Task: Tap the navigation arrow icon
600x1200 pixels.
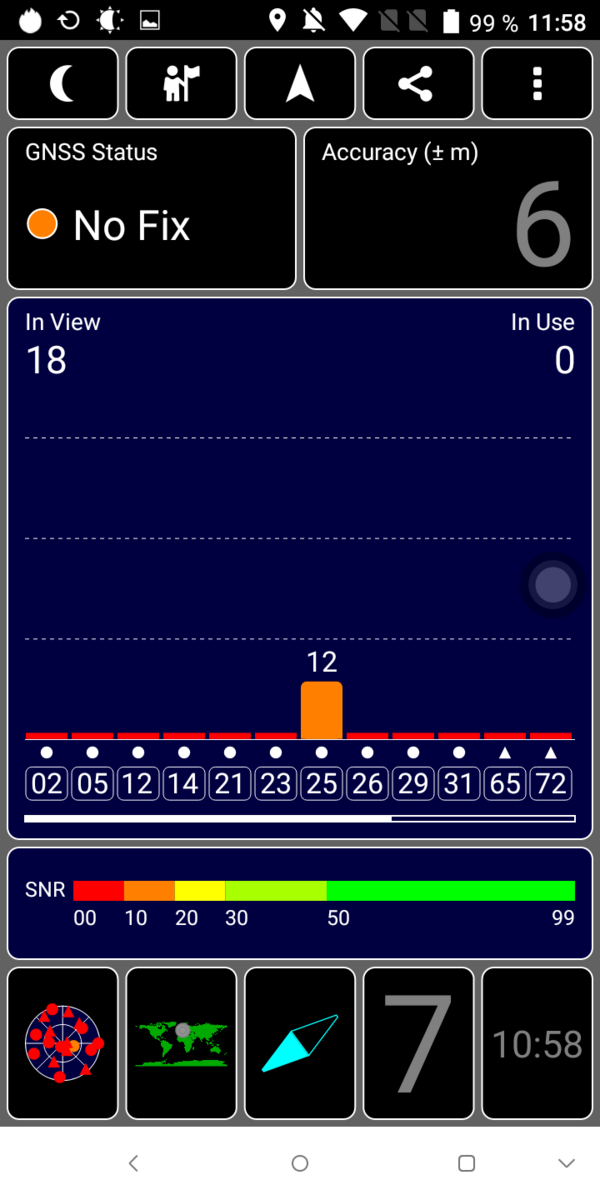Action: click(300, 84)
